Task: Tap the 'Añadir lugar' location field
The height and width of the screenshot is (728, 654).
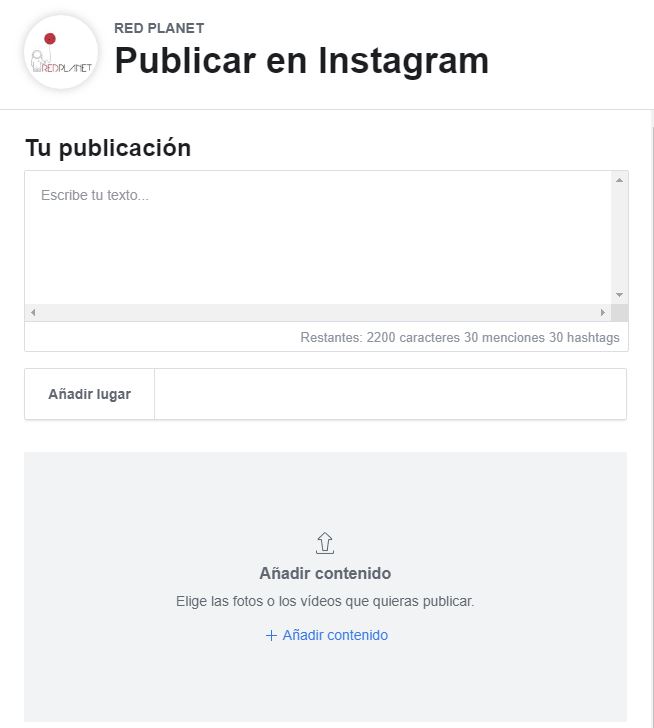Action: point(390,394)
